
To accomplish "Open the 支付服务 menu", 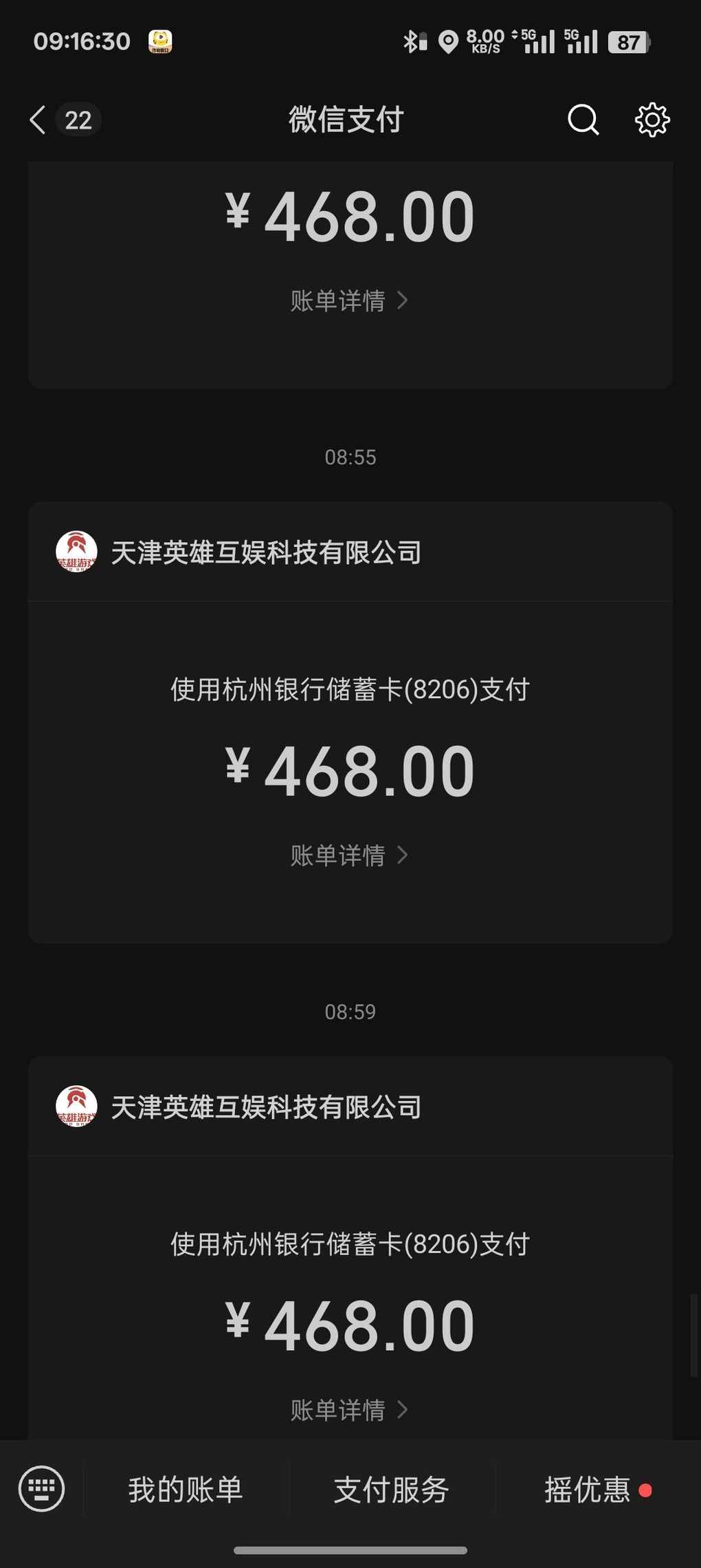I will [391, 1490].
